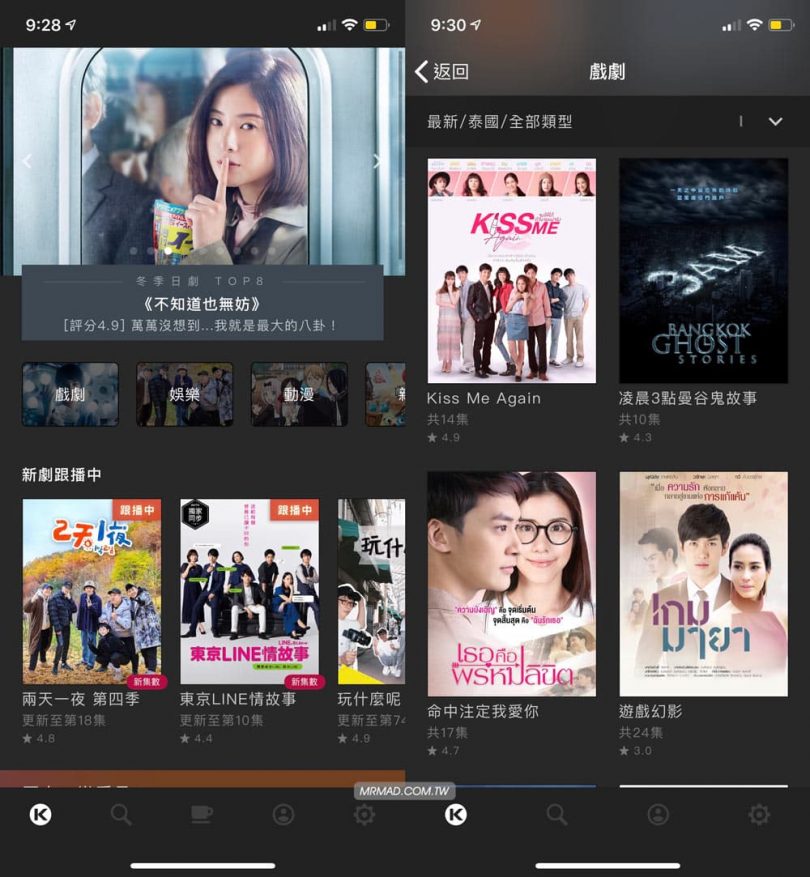Open 兩天一夜 第四季 show
This screenshot has height=877, width=810.
[92, 592]
